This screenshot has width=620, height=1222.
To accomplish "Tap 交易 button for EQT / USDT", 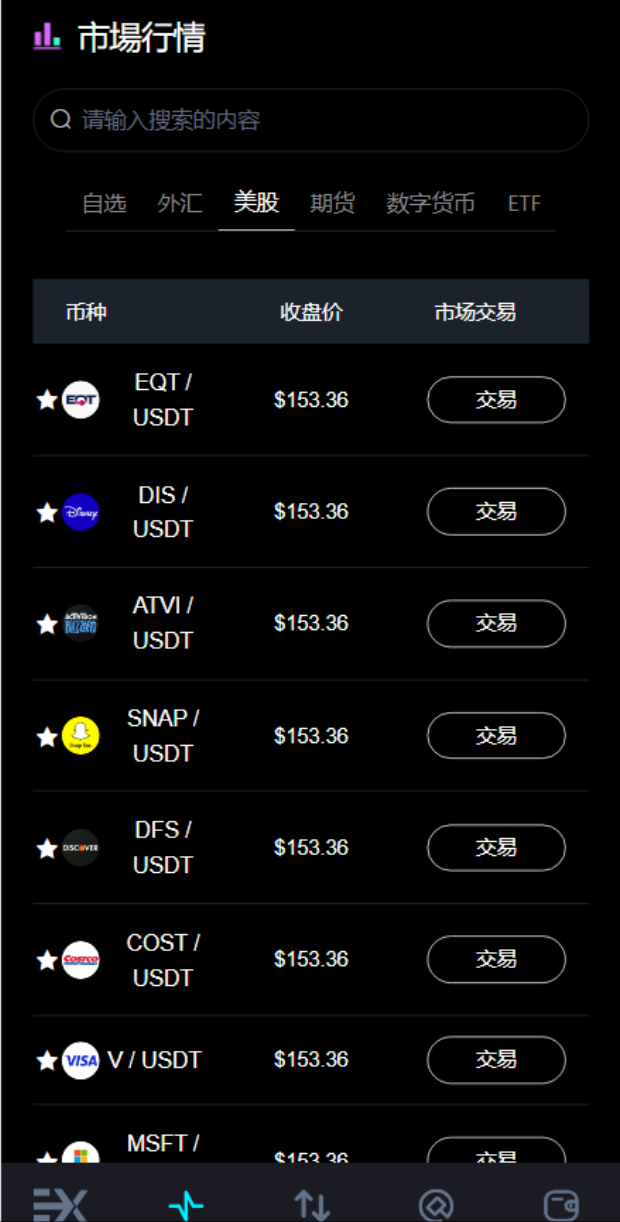I will tap(496, 400).
